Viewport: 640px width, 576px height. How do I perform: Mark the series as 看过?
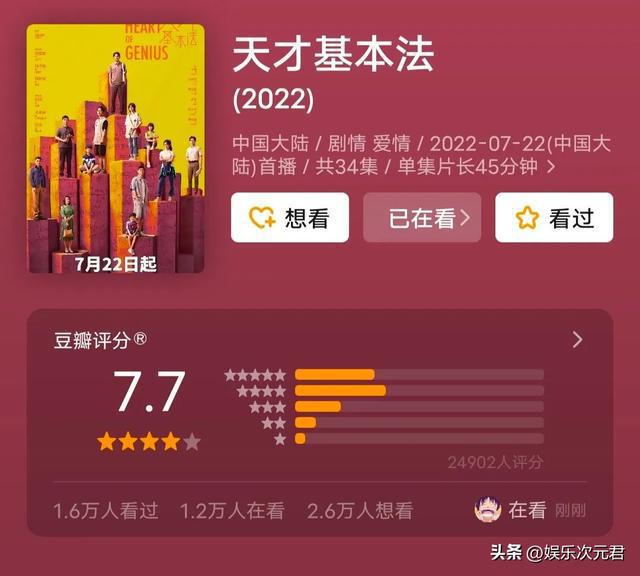pyautogui.click(x=553, y=218)
